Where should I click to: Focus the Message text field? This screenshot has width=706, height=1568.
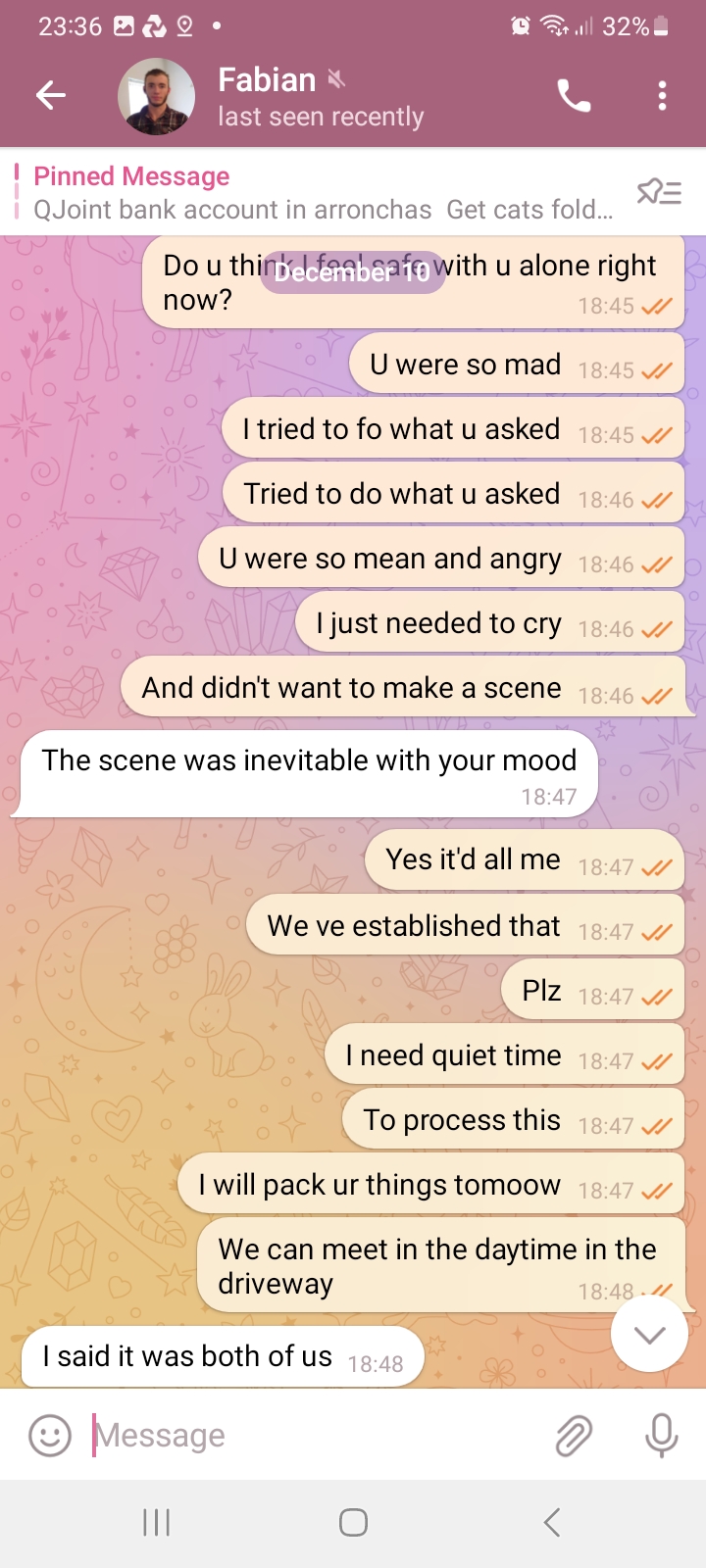point(314,1436)
